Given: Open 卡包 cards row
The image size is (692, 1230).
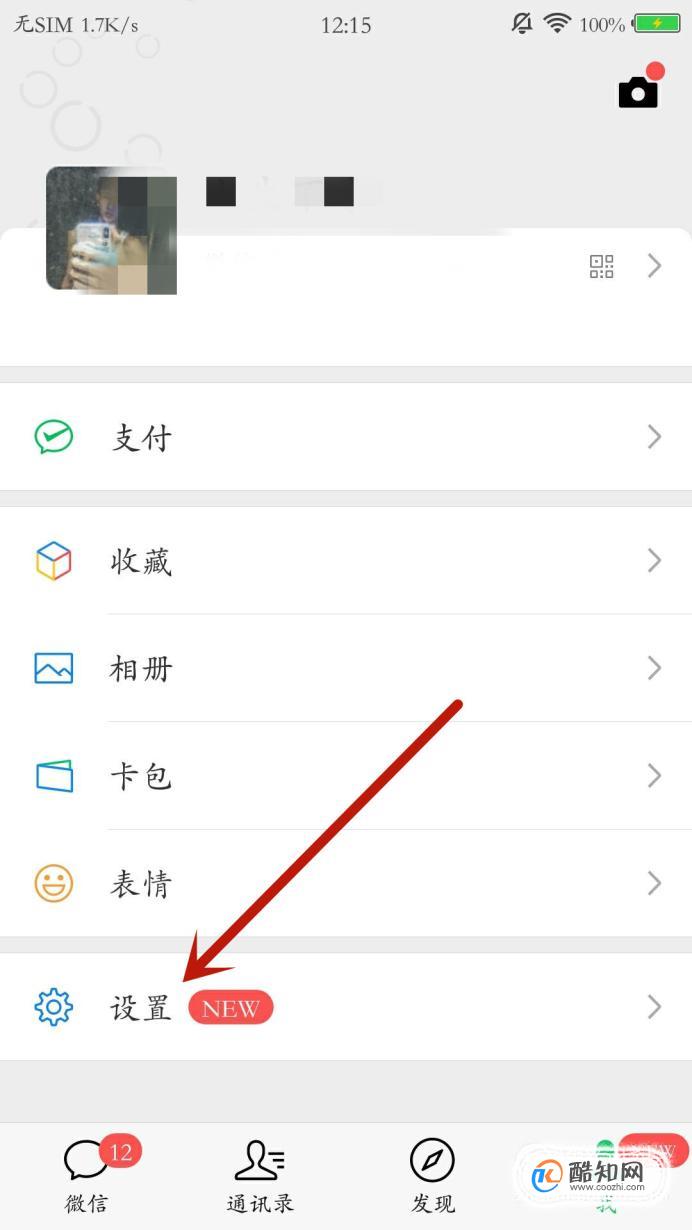Looking at the screenshot, I should [x=345, y=776].
